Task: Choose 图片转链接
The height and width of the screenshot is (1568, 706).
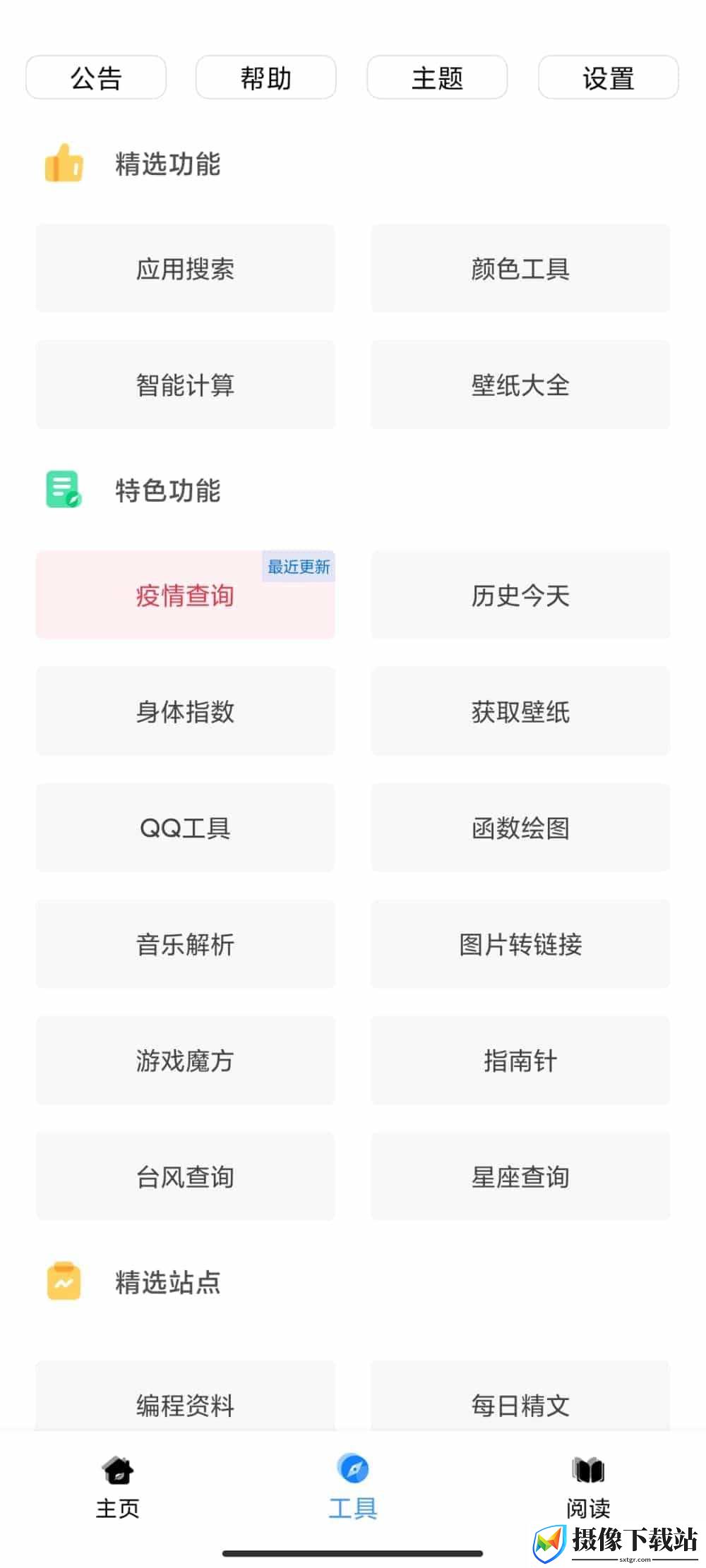Action: tap(520, 944)
